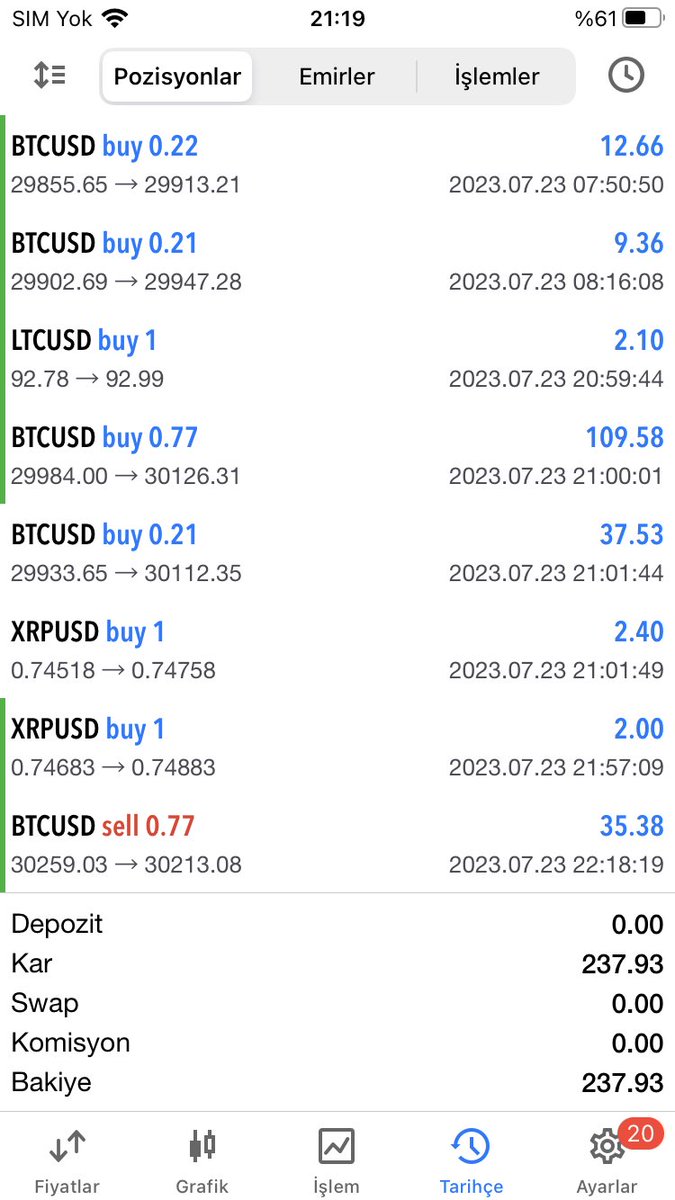Expand the BTCUSD sell 0.77 position

(337, 843)
